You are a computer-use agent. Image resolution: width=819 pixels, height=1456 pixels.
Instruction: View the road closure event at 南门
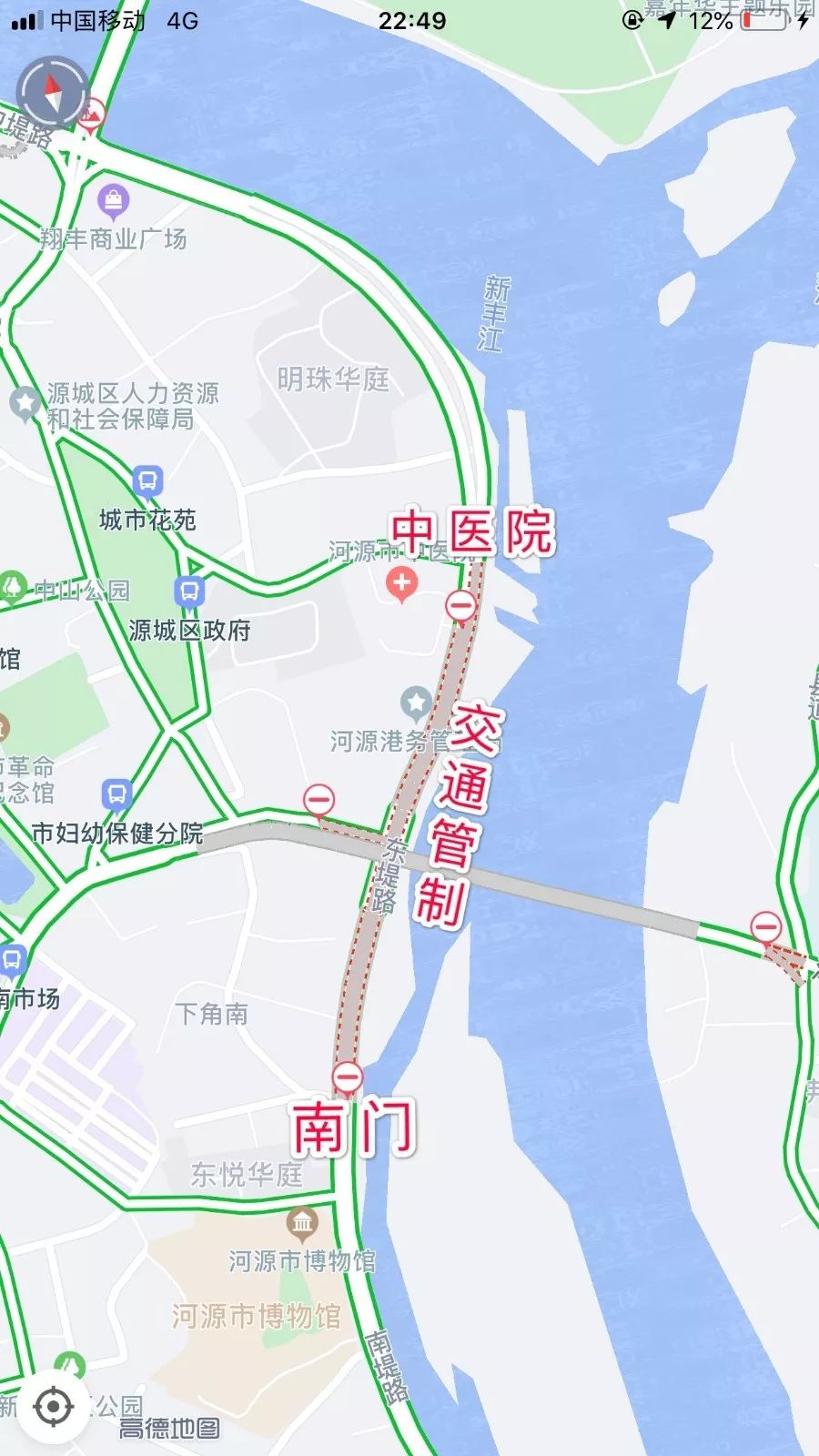tap(348, 1077)
